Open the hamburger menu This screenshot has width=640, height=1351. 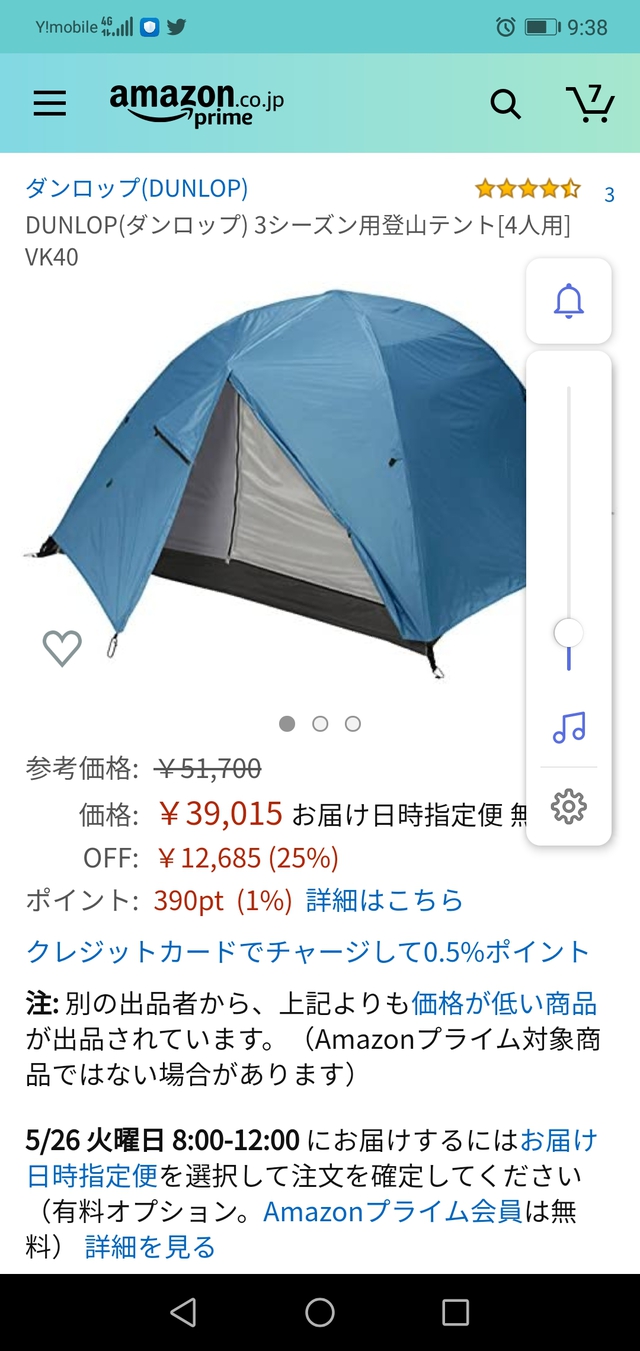point(49,104)
